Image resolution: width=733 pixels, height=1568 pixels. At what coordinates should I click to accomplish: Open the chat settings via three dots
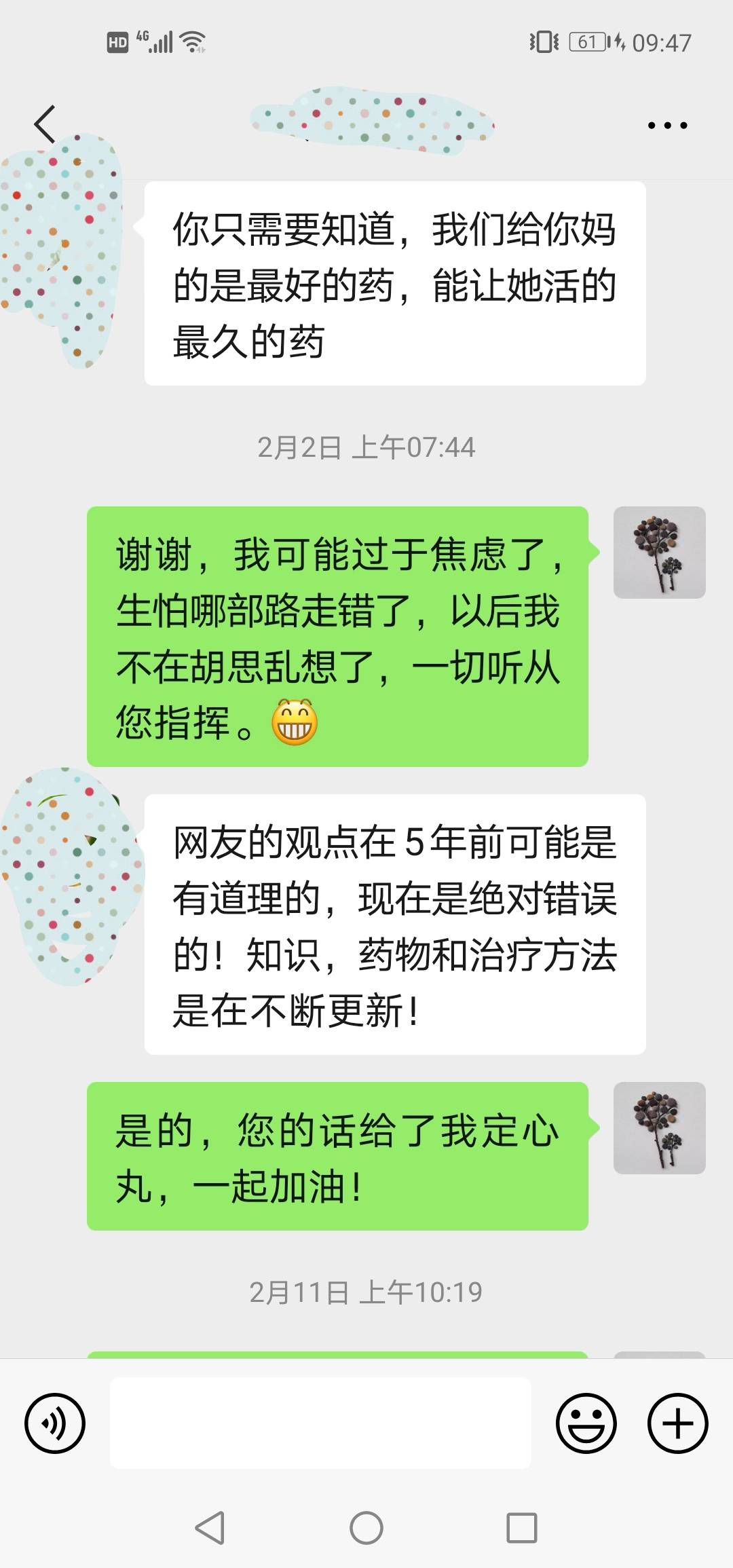668,124
